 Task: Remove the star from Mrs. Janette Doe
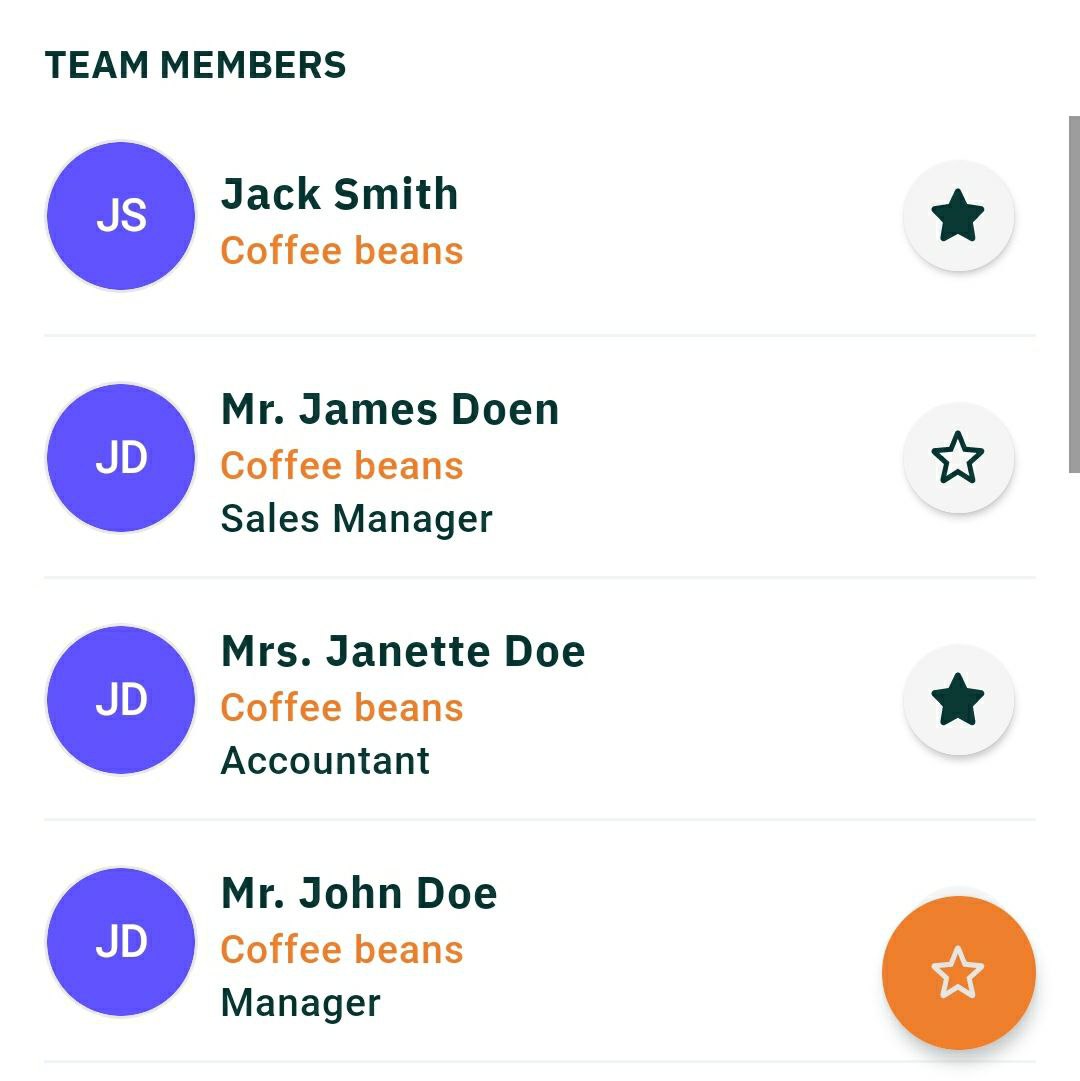[x=958, y=700]
